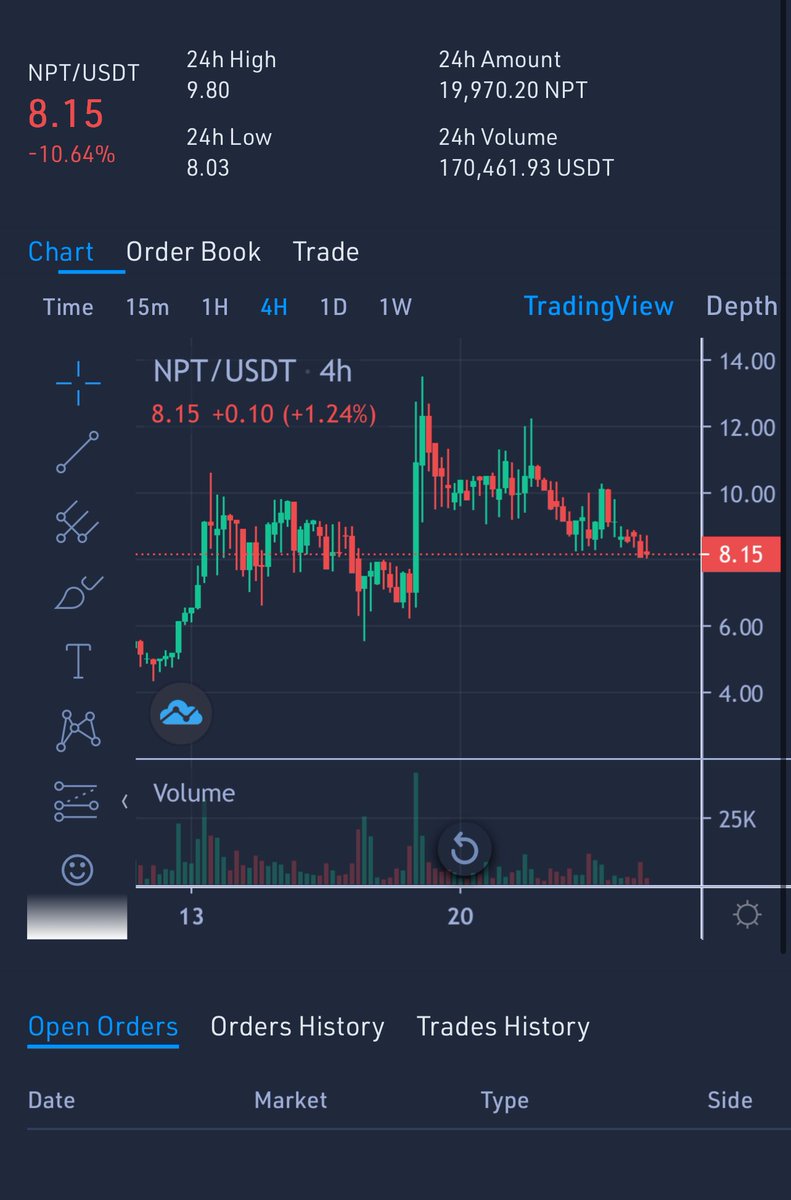Switch to the Order Book tab

193,252
